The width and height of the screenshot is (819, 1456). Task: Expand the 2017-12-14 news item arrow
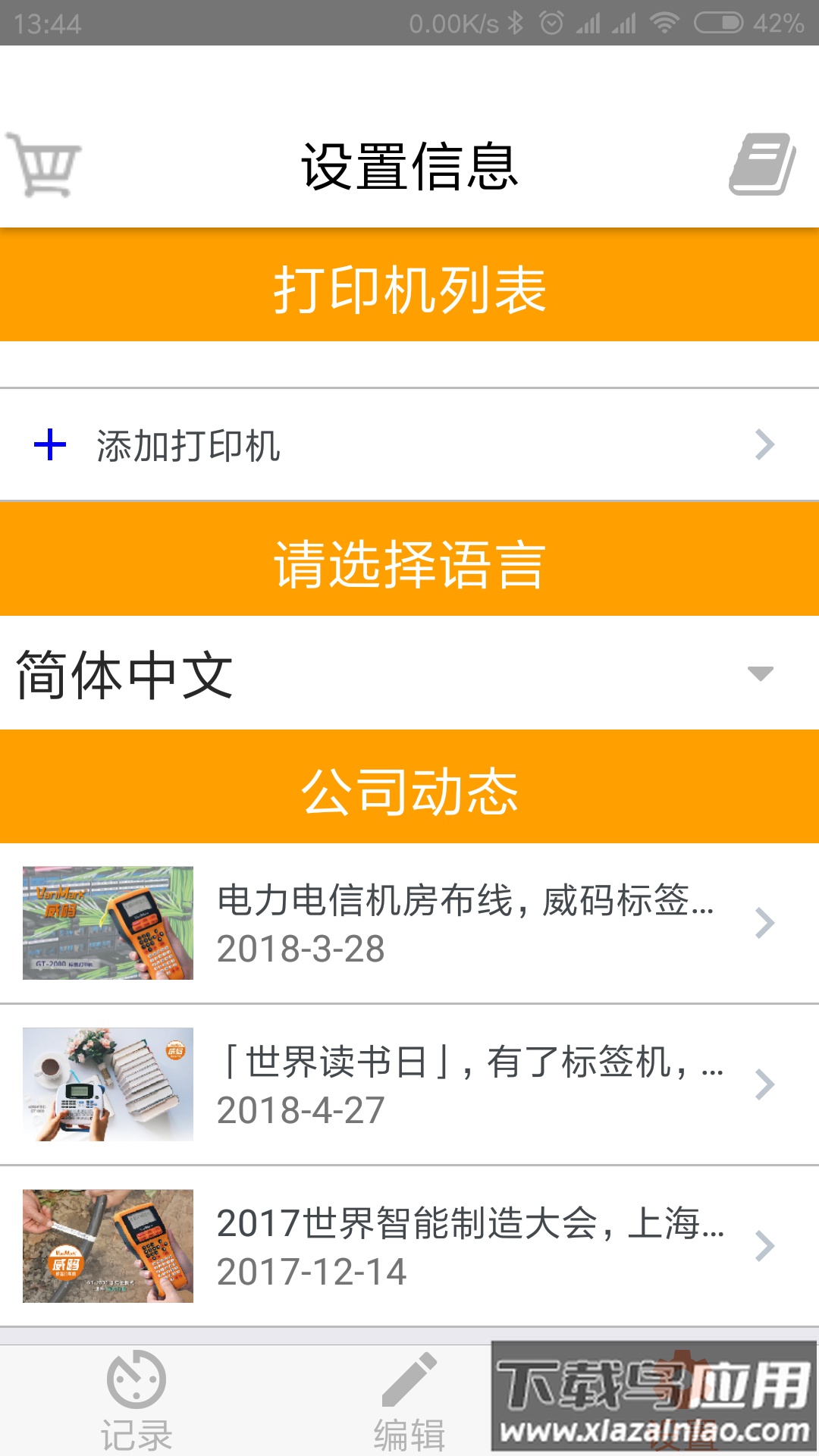[x=766, y=1244]
